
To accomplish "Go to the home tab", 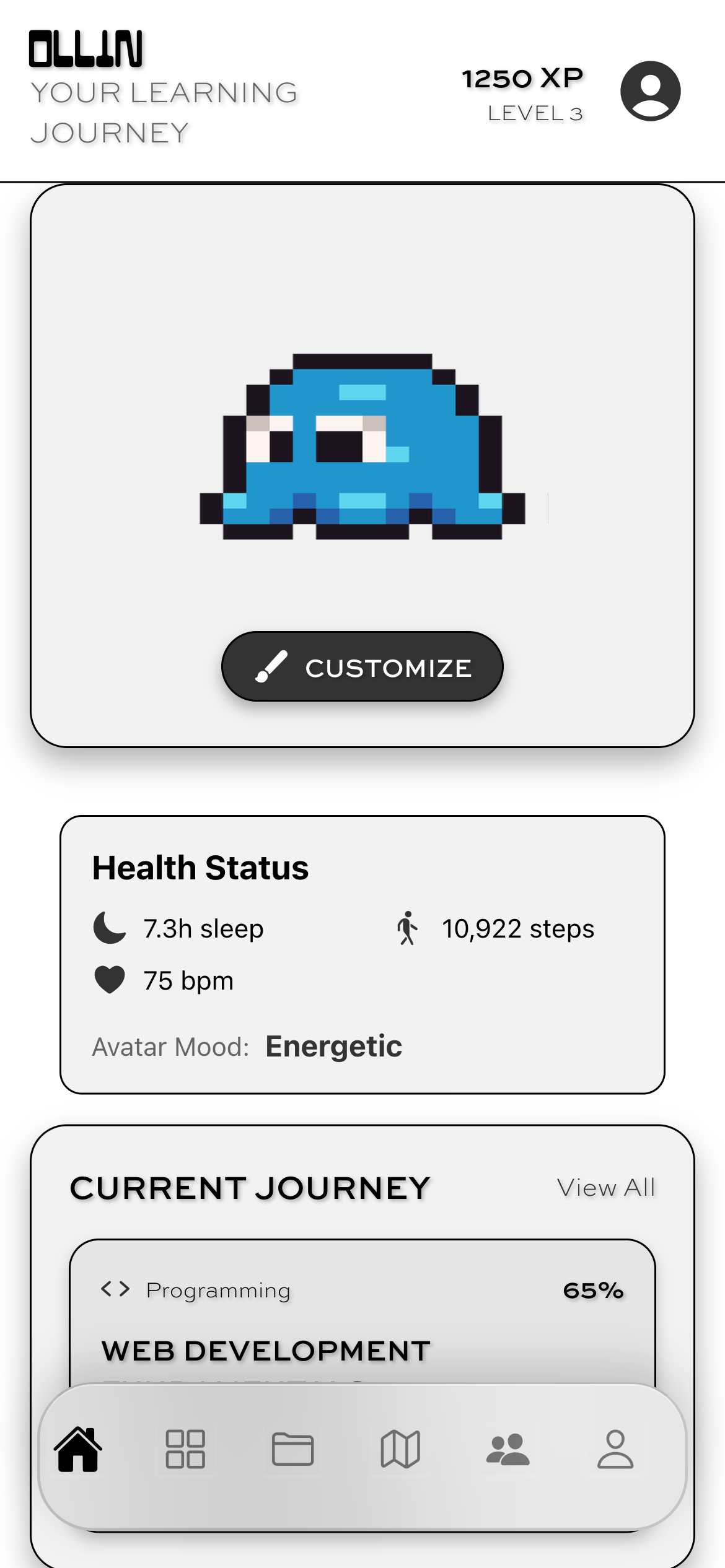I will click(x=78, y=1450).
